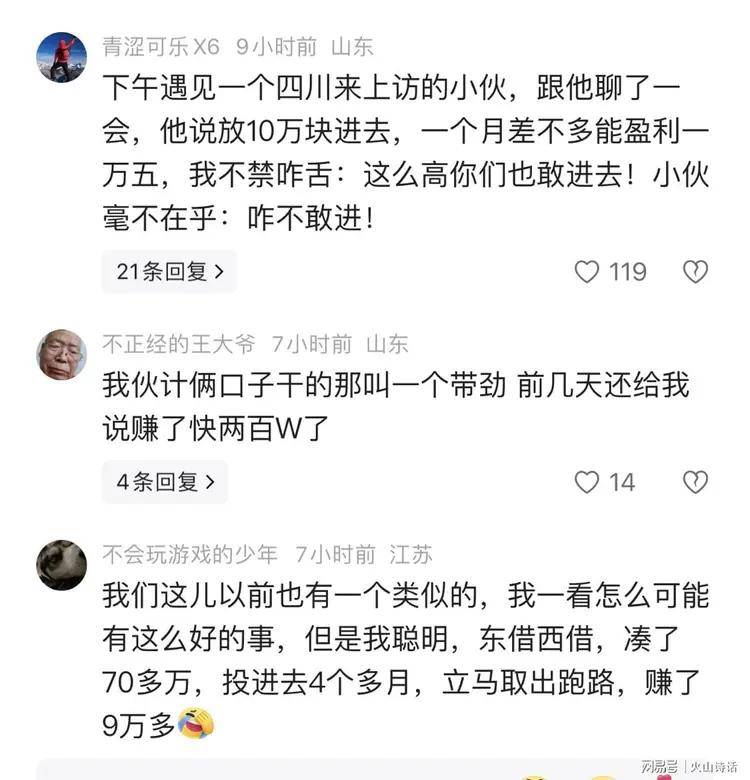Screen dimensions: 750x780
Task: Open 不正经的王大爷's profile avatar
Action: [62, 355]
